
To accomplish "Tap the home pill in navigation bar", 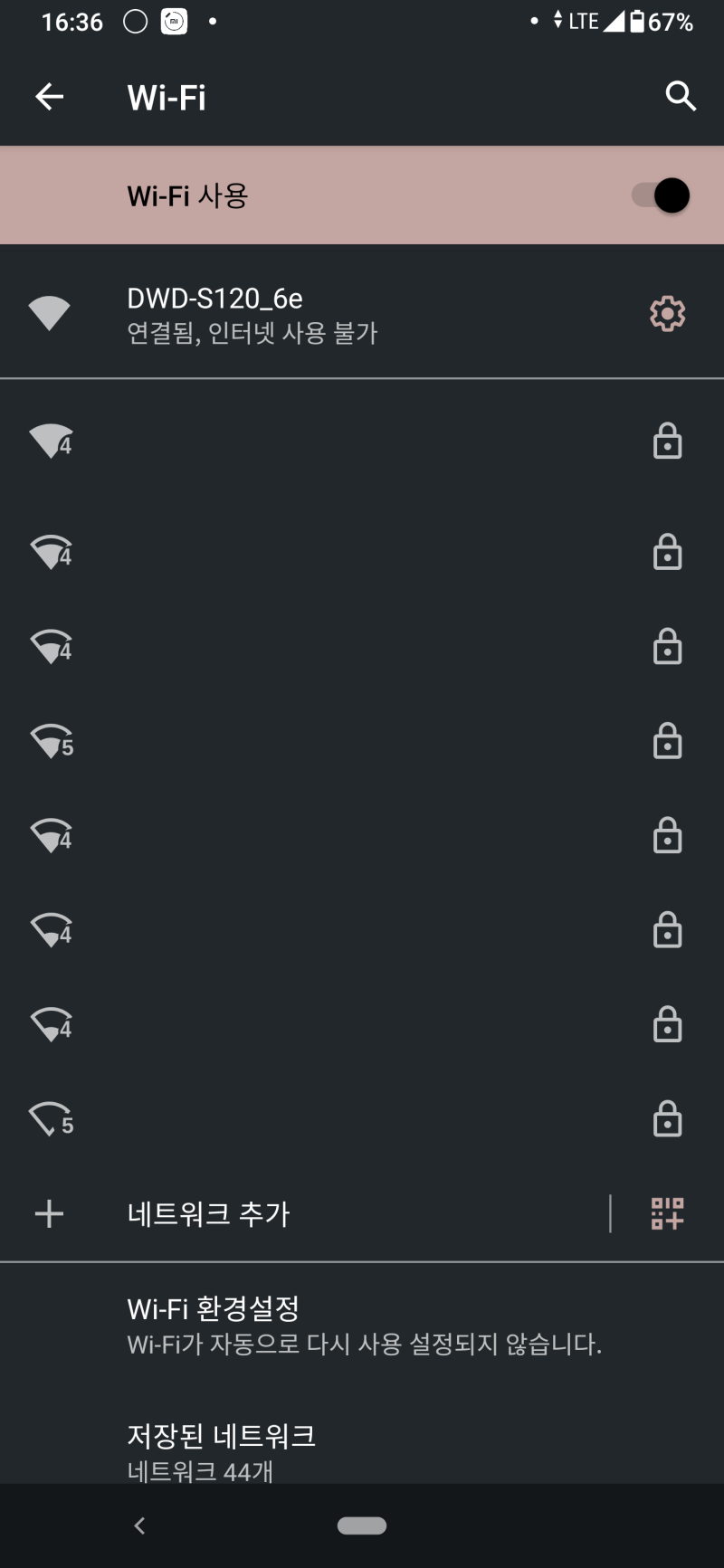I will [362, 1525].
